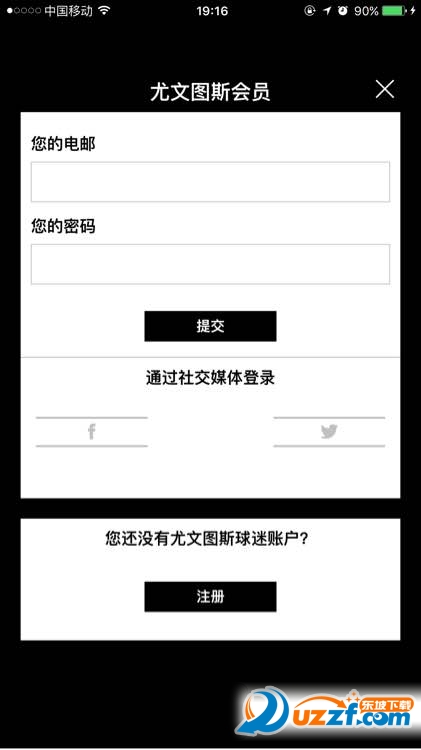
Task: Tap the 您的密码 password field
Action: coord(210,264)
